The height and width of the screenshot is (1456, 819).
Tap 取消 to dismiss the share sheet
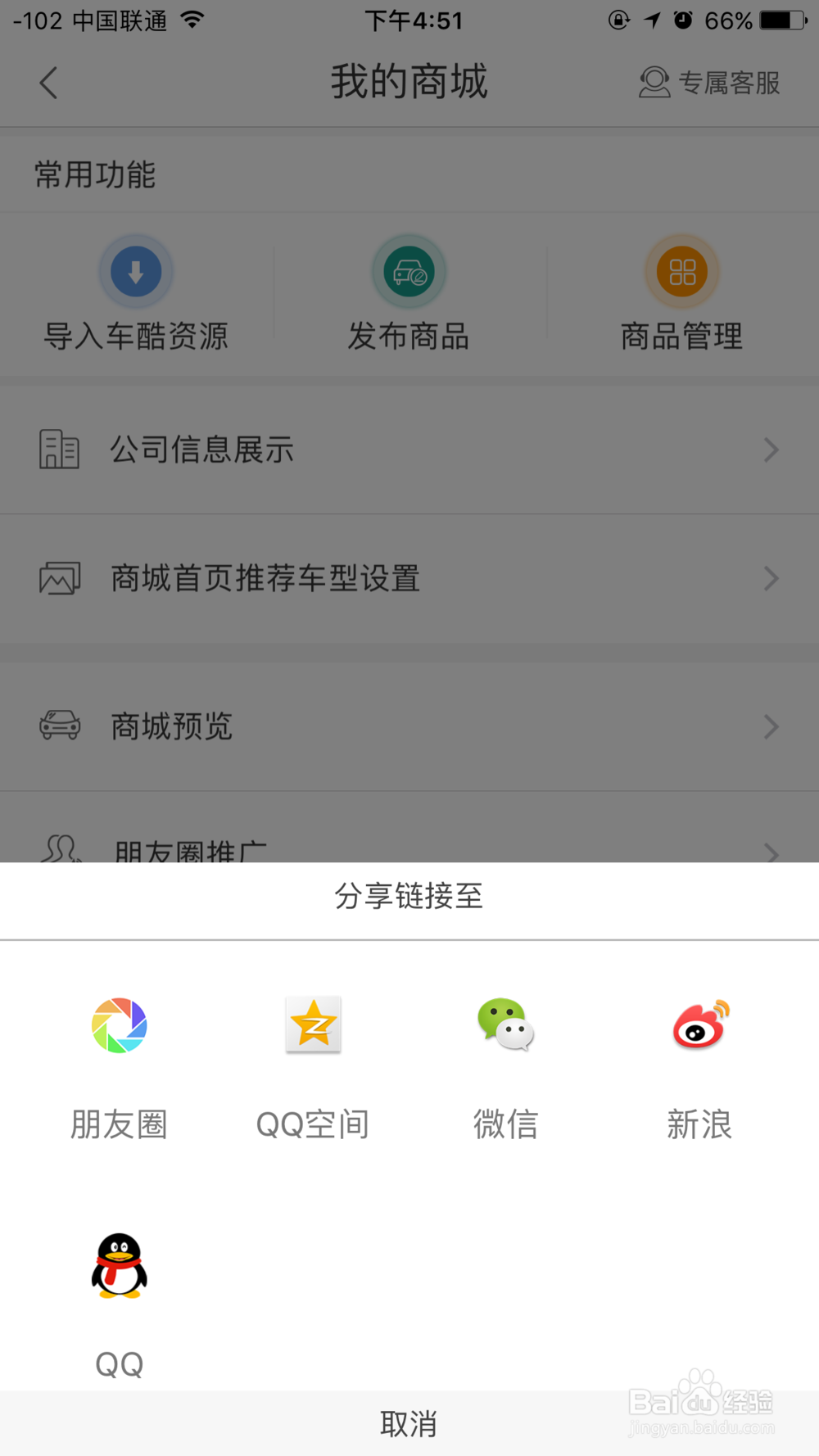click(x=409, y=1423)
